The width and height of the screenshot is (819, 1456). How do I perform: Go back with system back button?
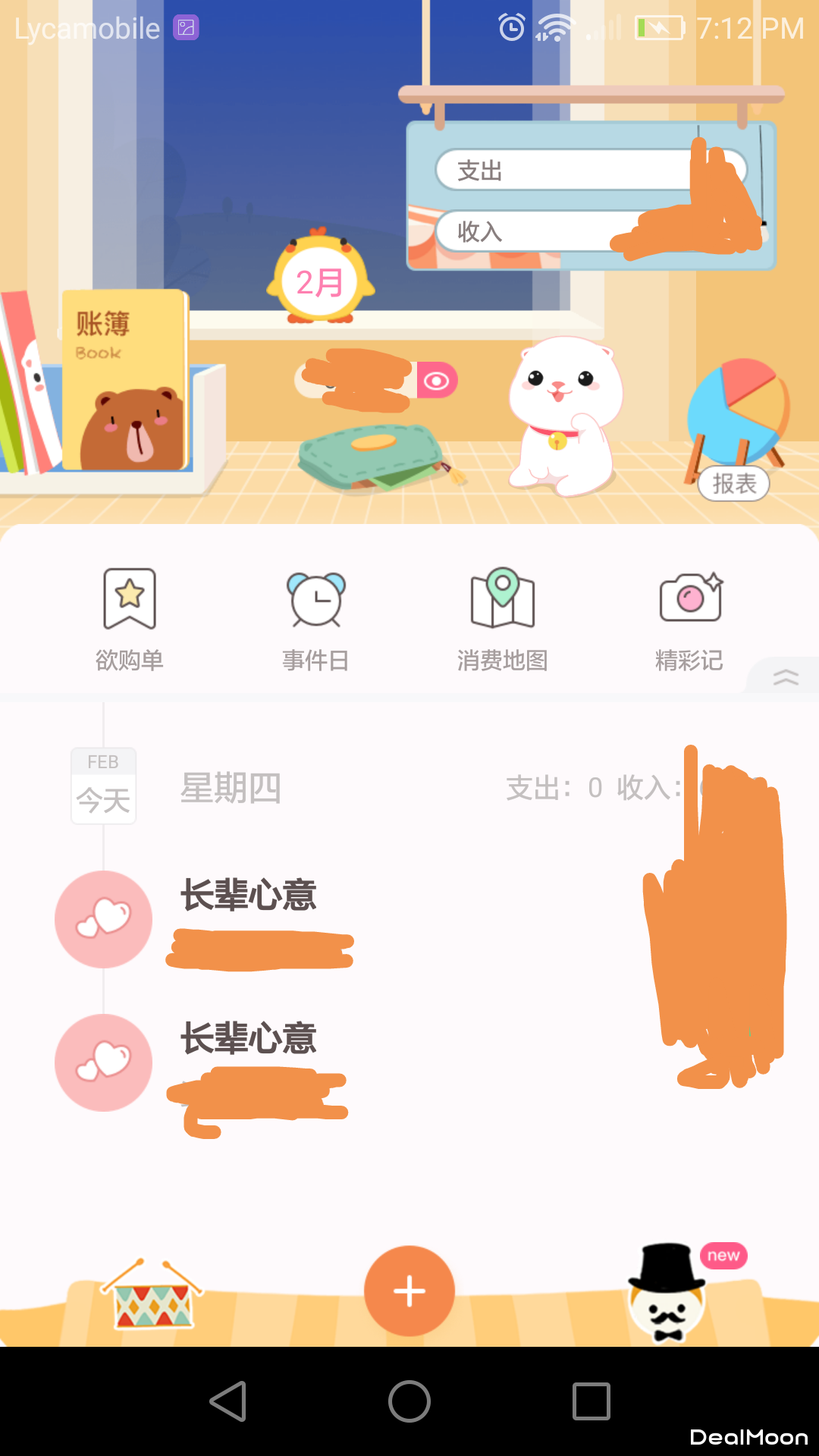(x=228, y=1401)
